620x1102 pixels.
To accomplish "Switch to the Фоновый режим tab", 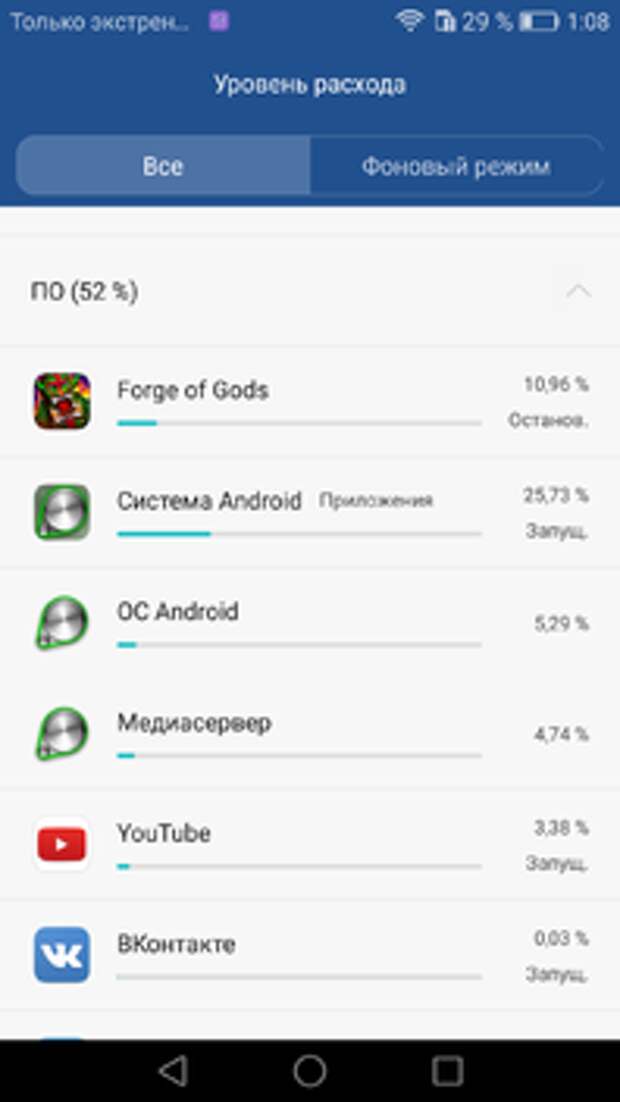I will click(x=456, y=166).
